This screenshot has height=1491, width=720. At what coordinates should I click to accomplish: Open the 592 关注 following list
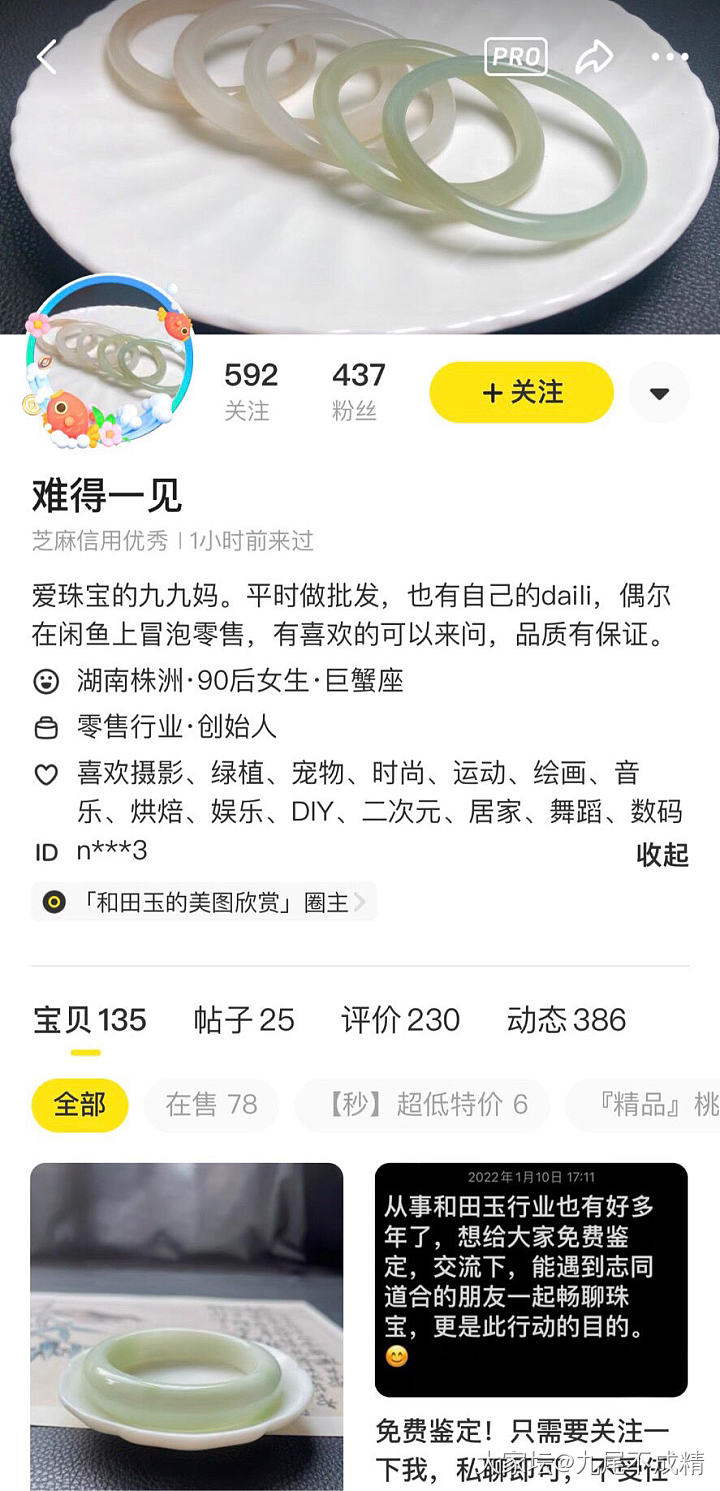pyautogui.click(x=250, y=390)
